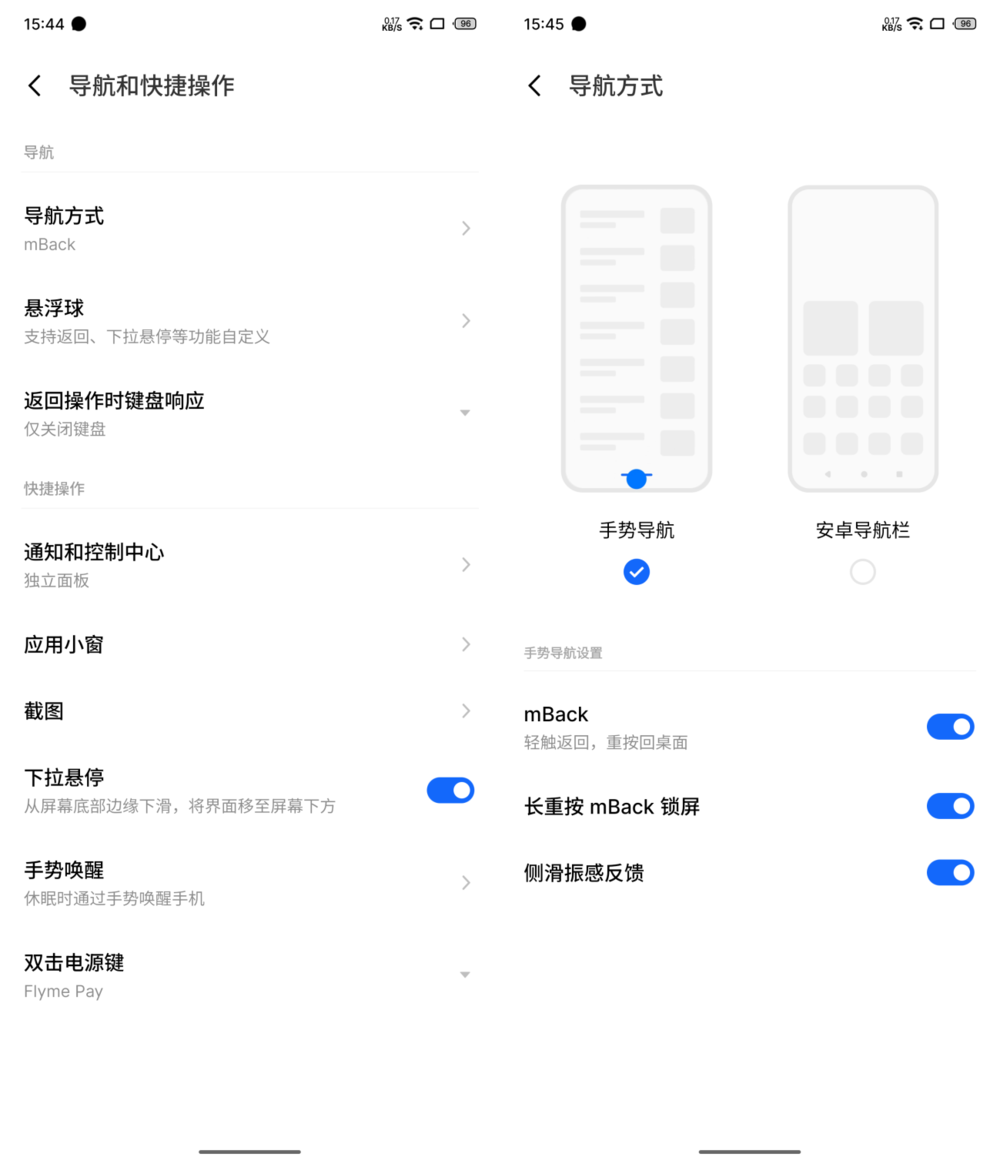Tap the Wi-Fi icon in the status bar
The height and width of the screenshot is (1167, 1000).
pos(416,22)
